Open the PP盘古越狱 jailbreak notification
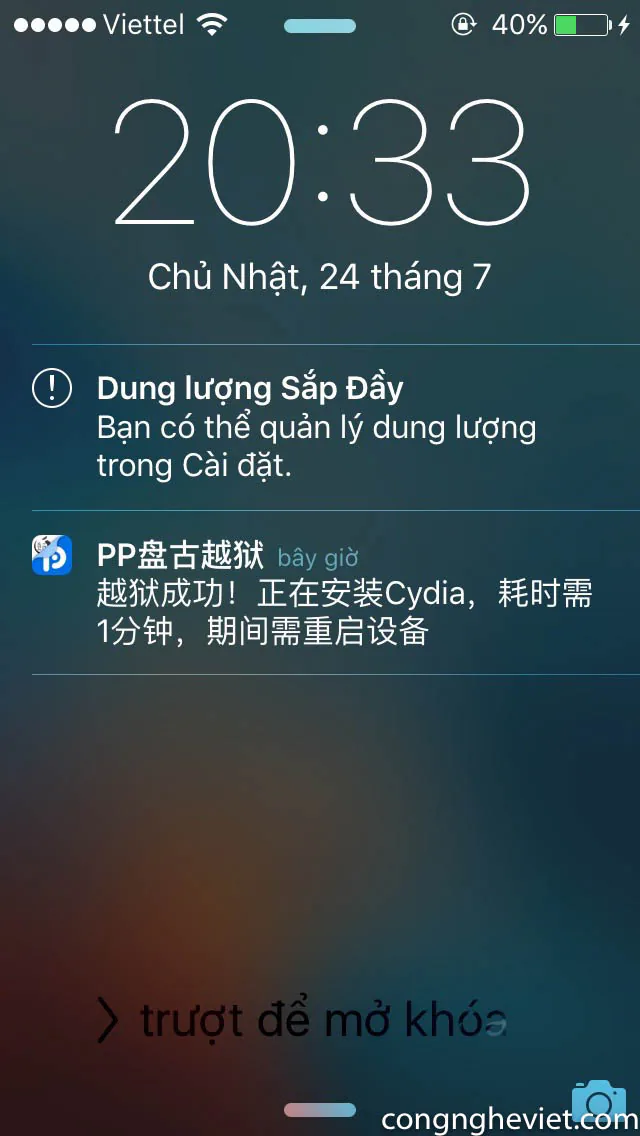640x1136 pixels. (x=320, y=593)
